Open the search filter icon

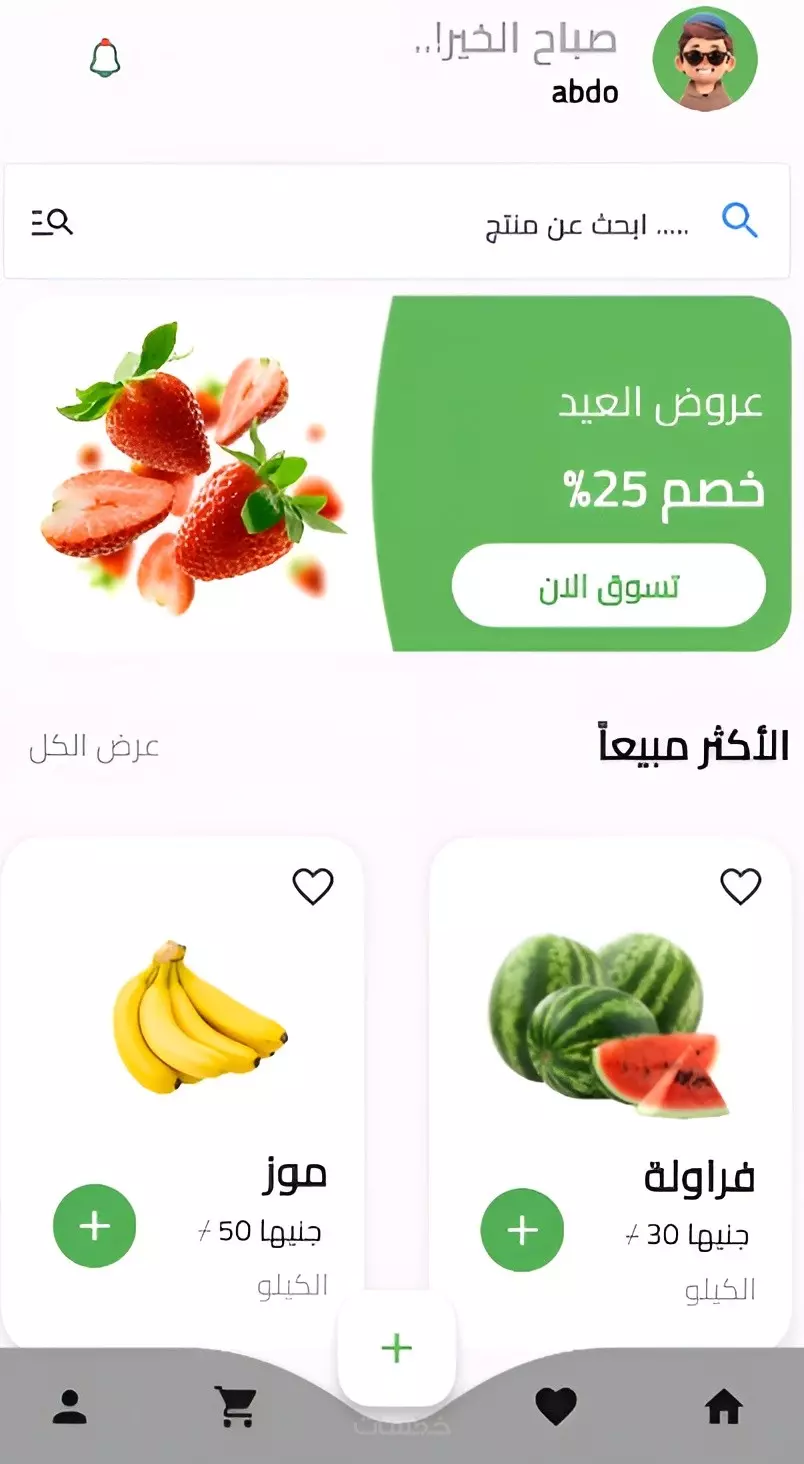point(52,222)
